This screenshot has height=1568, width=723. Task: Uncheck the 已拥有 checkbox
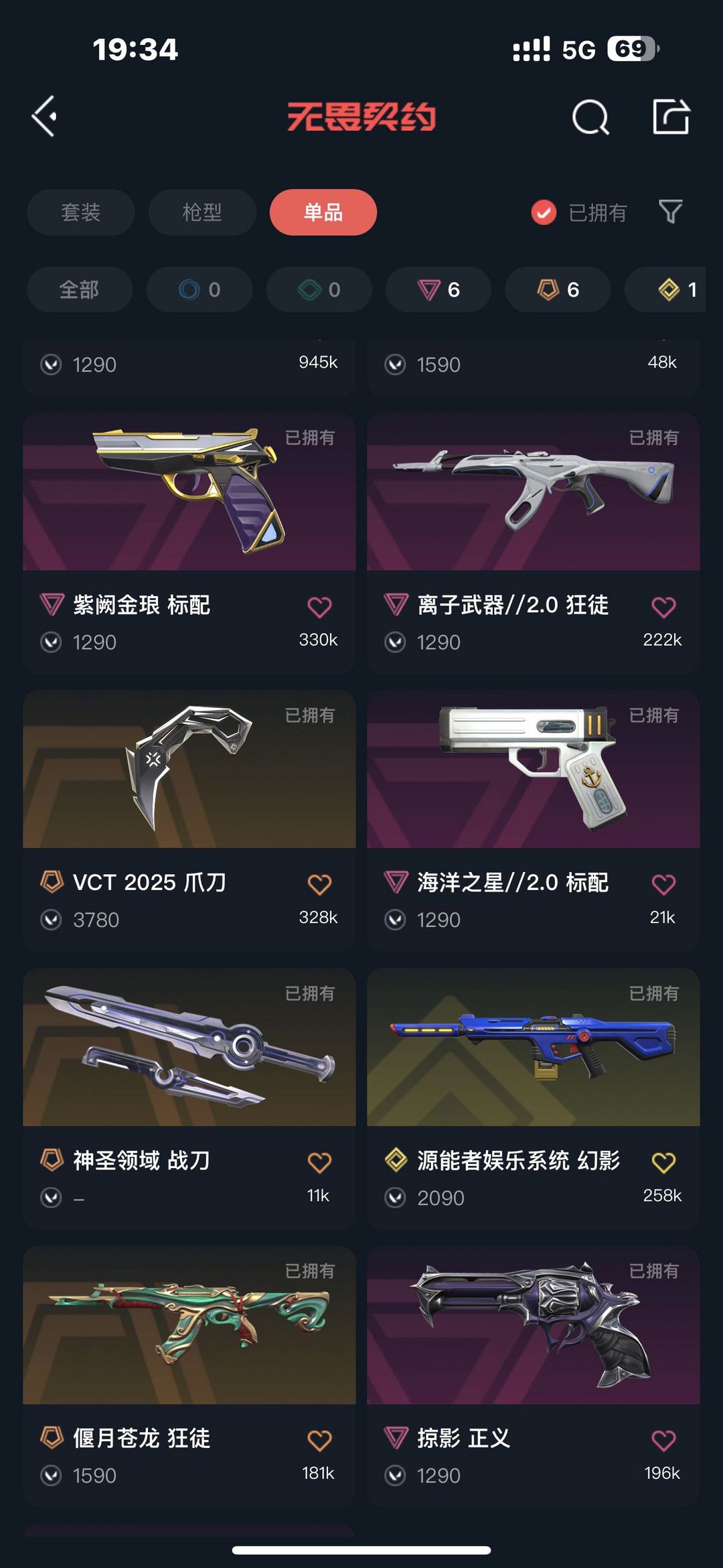pos(544,212)
